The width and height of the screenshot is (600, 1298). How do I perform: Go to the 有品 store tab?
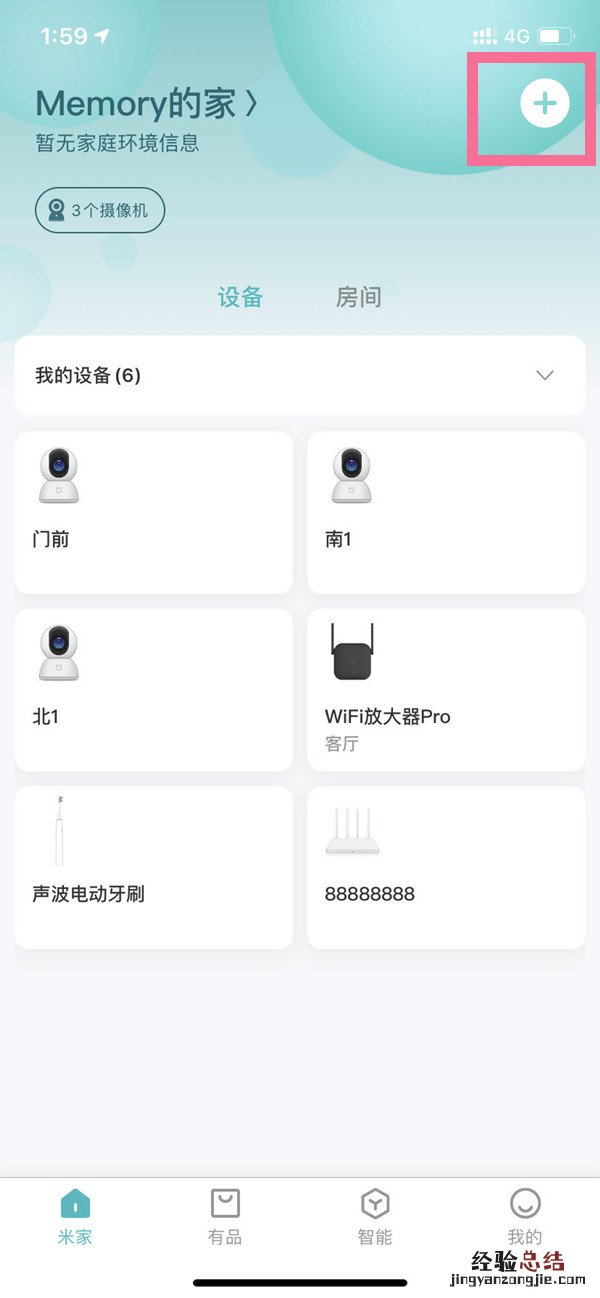225,1215
